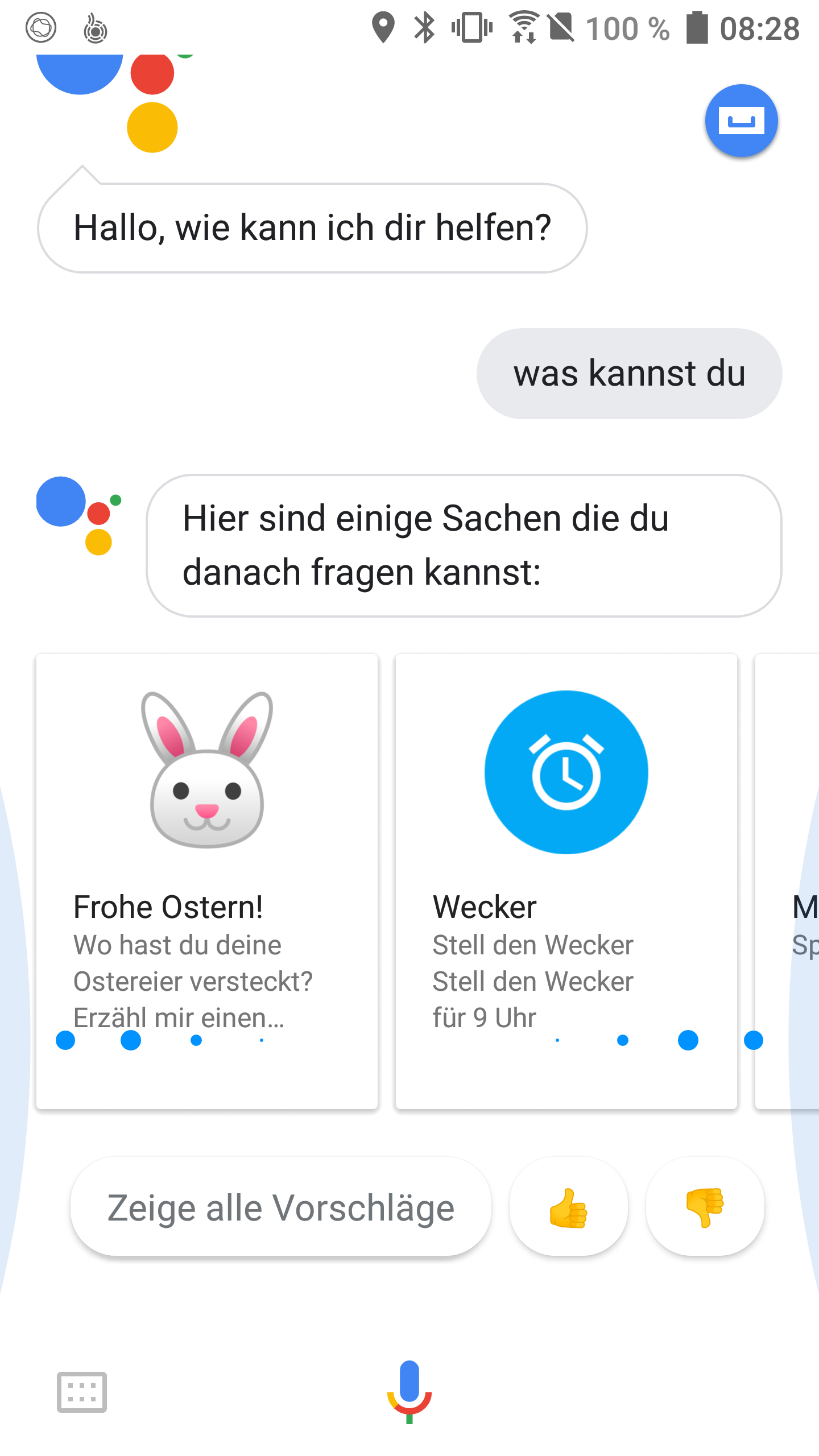Give thumbs up feedback
Image resolution: width=819 pixels, height=1456 pixels.
click(x=569, y=1206)
